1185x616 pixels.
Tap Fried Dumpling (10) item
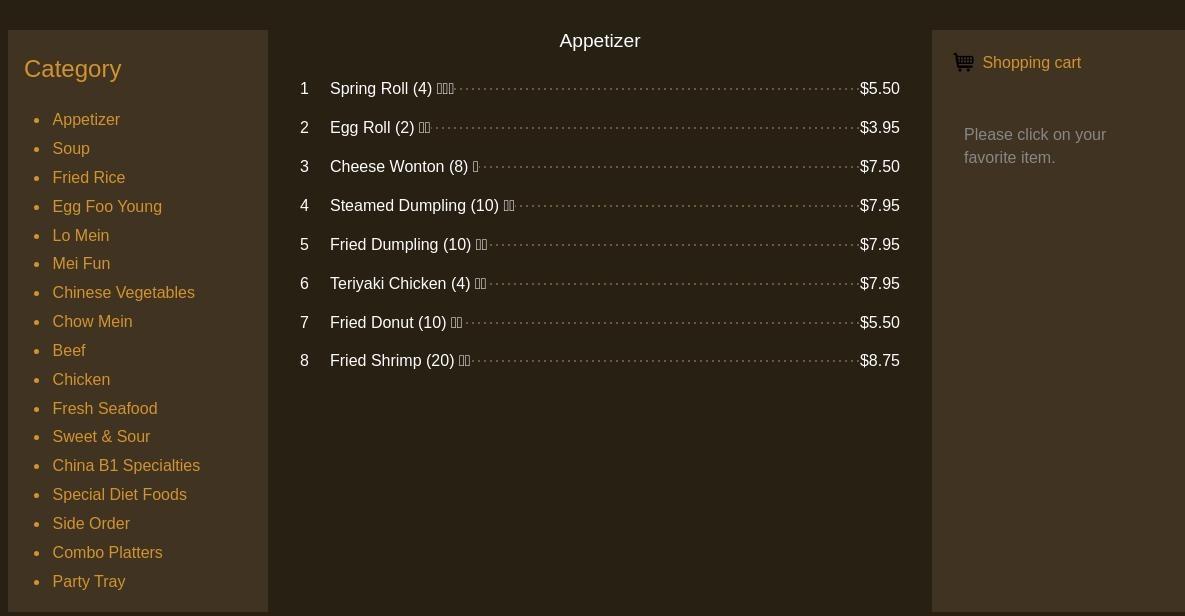point(400,245)
